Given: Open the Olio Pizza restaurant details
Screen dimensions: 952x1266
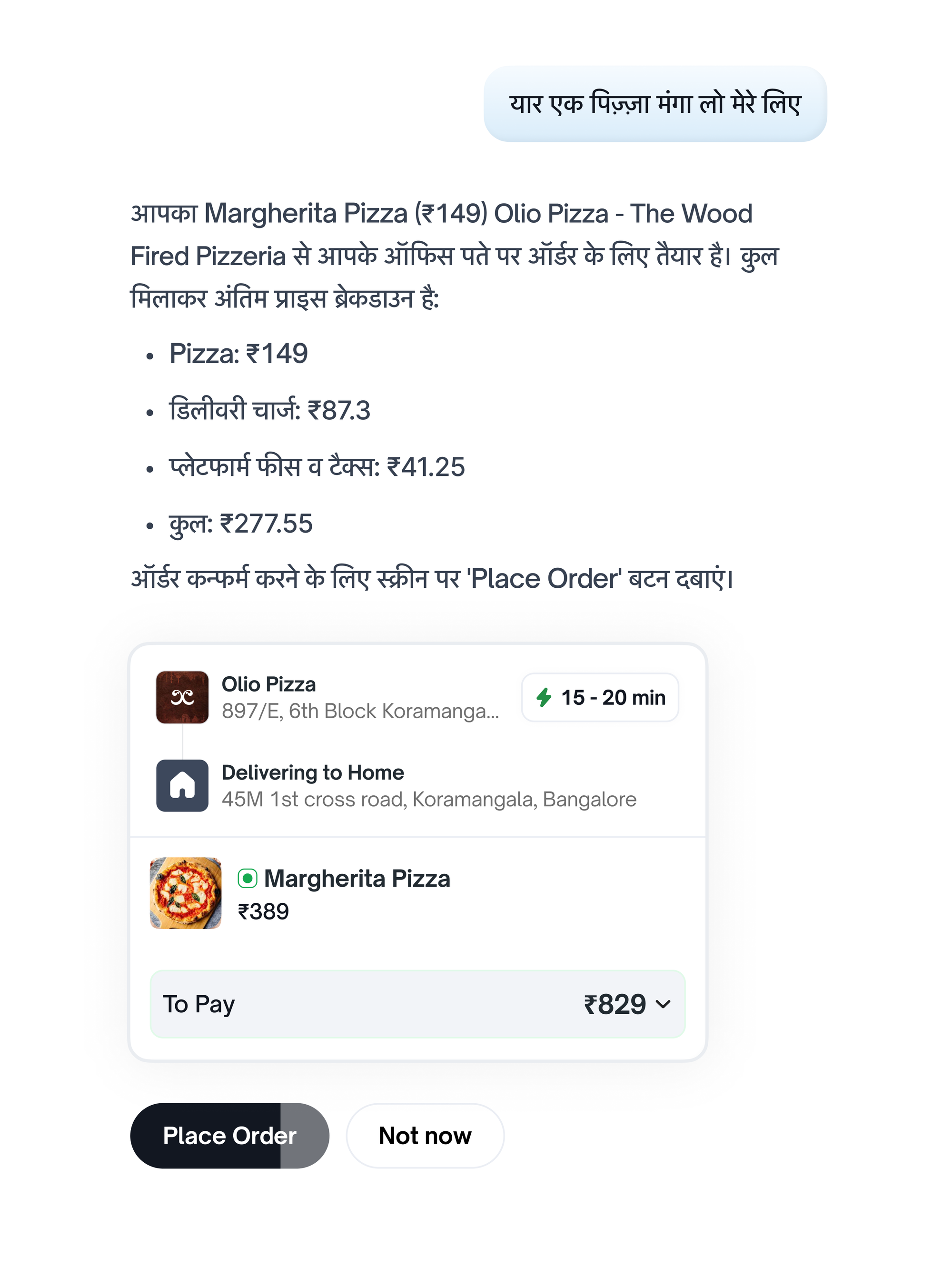Looking at the screenshot, I should click(269, 684).
